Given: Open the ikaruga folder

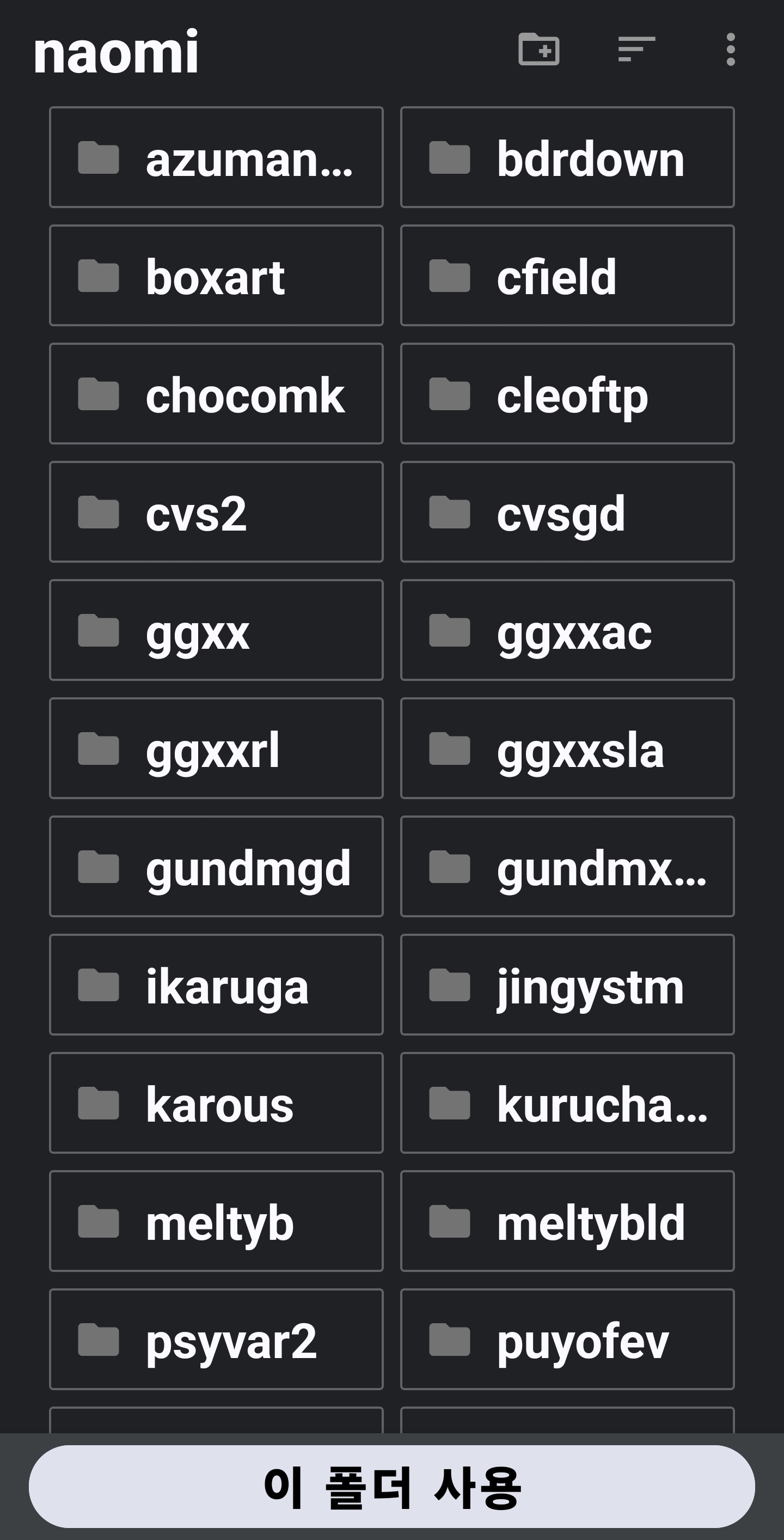Looking at the screenshot, I should (216, 985).
